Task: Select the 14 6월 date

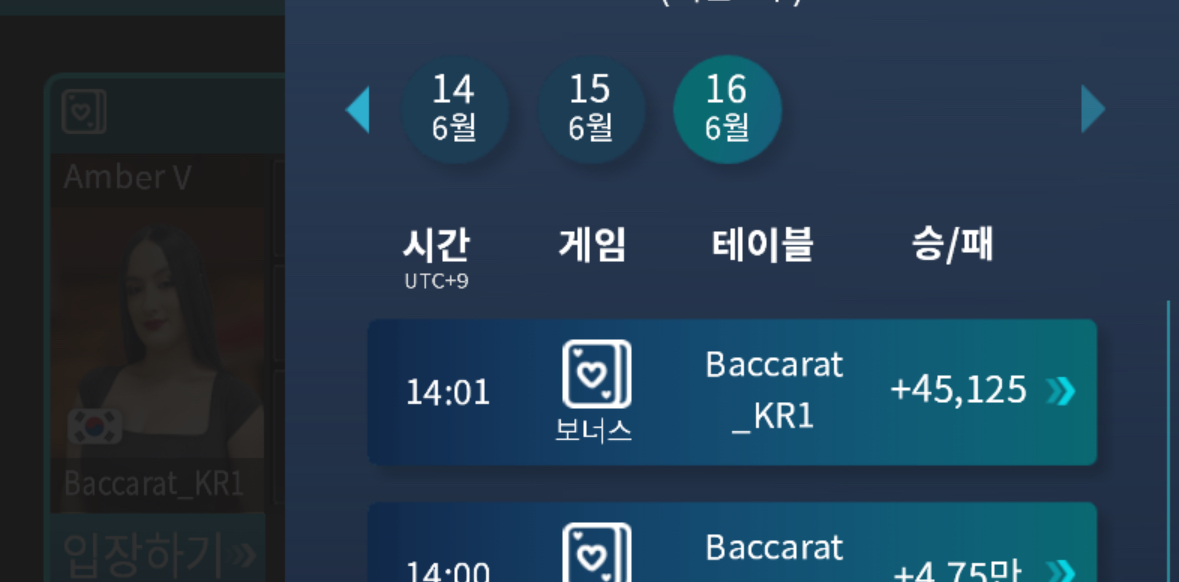Action: (455, 110)
